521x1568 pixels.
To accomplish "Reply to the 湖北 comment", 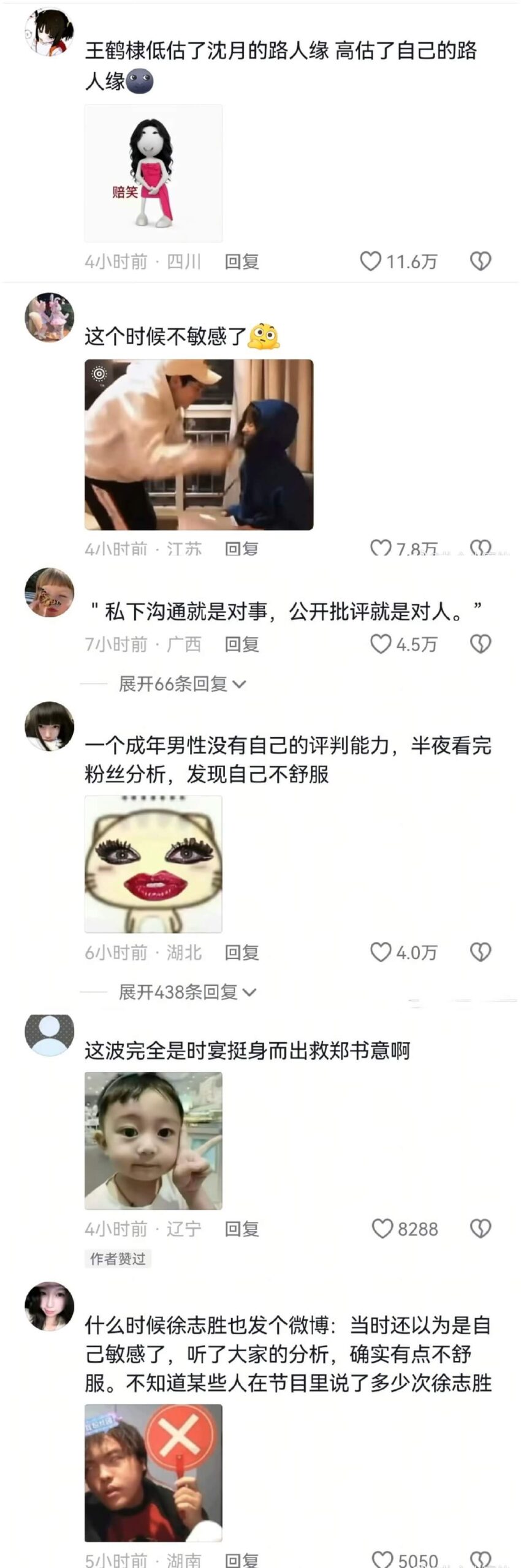I will (x=241, y=952).
